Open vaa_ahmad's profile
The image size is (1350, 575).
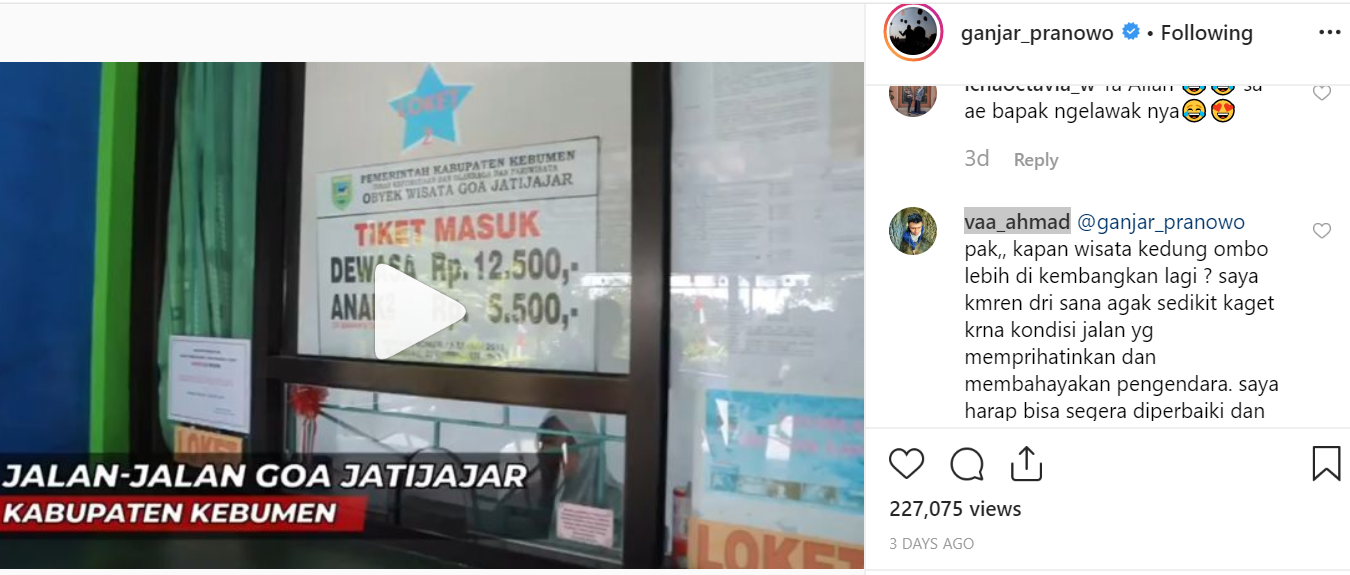[1016, 222]
